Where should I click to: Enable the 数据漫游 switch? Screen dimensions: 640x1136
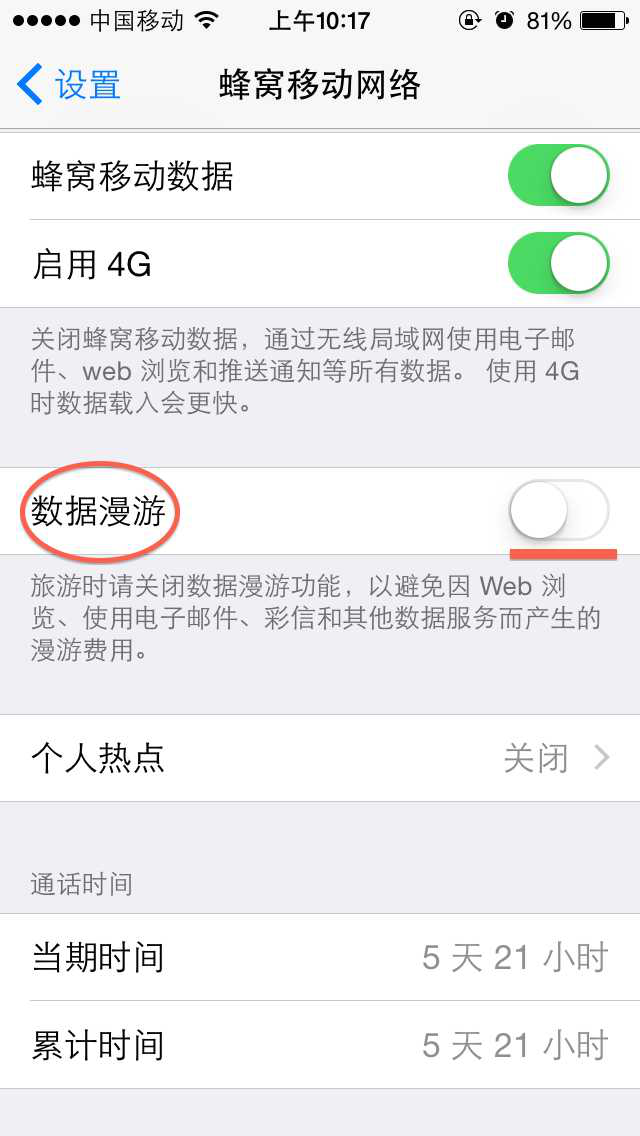coord(558,511)
